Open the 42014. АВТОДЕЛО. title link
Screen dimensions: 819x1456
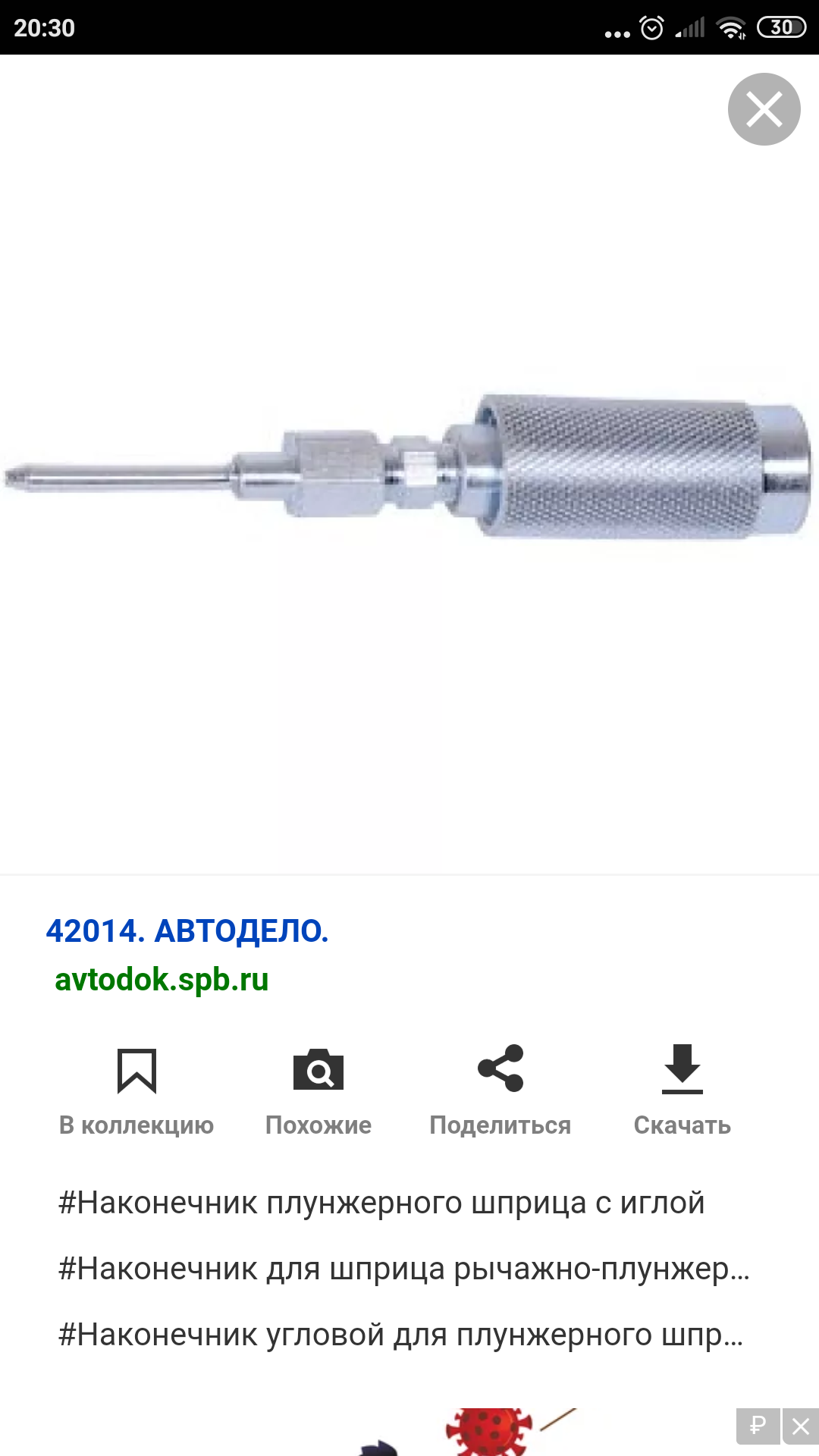pyautogui.click(x=187, y=930)
